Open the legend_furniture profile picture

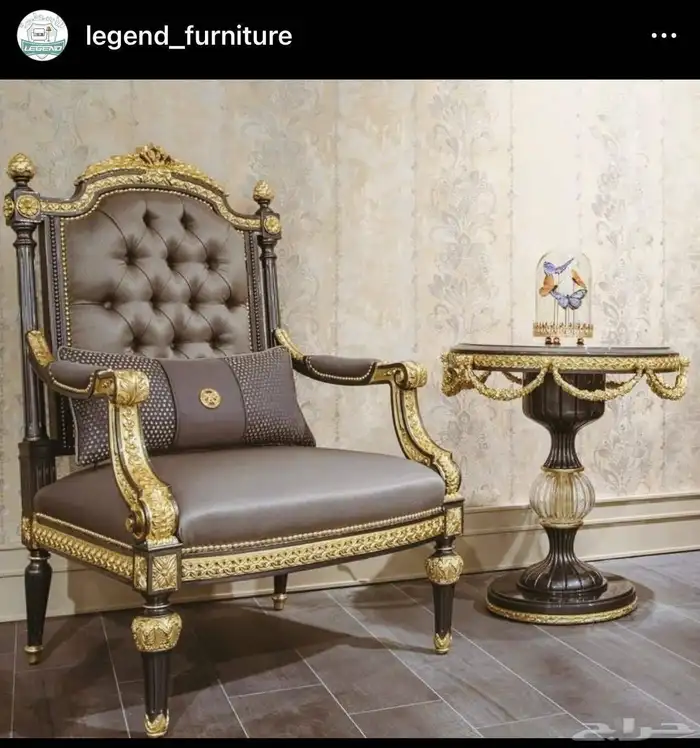(42, 36)
